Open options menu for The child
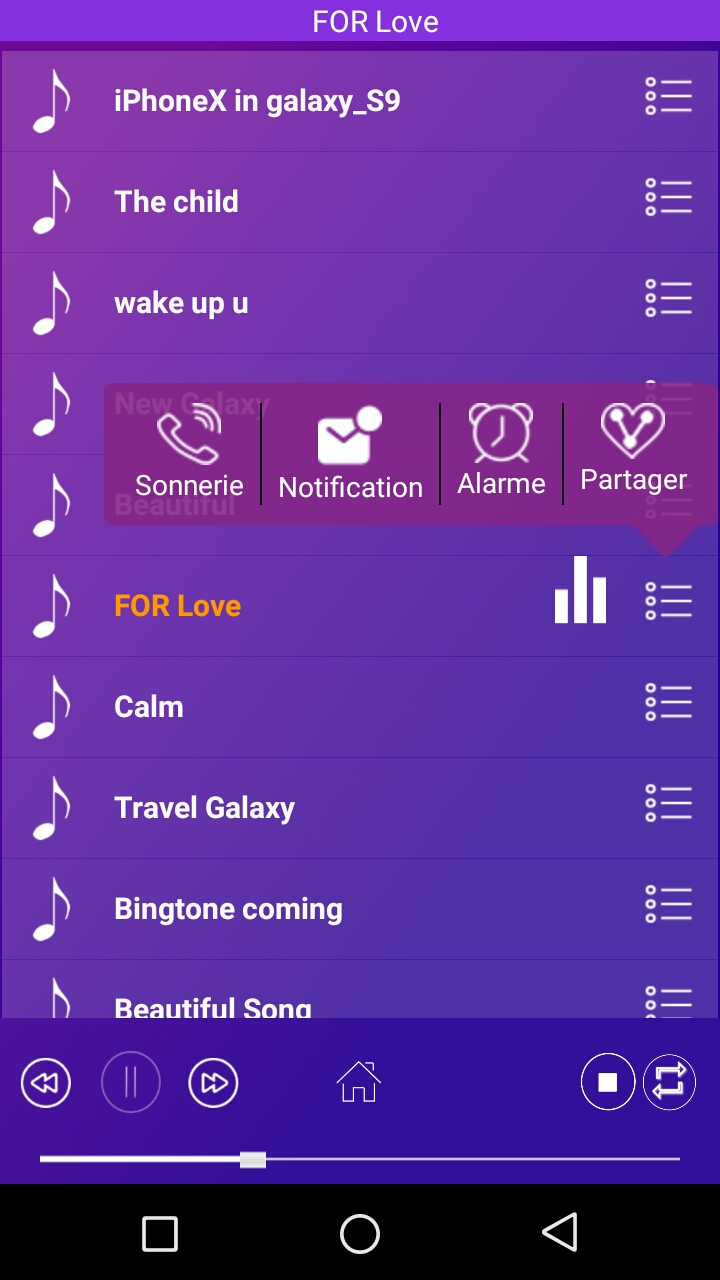This screenshot has height=1280, width=720. point(668,198)
